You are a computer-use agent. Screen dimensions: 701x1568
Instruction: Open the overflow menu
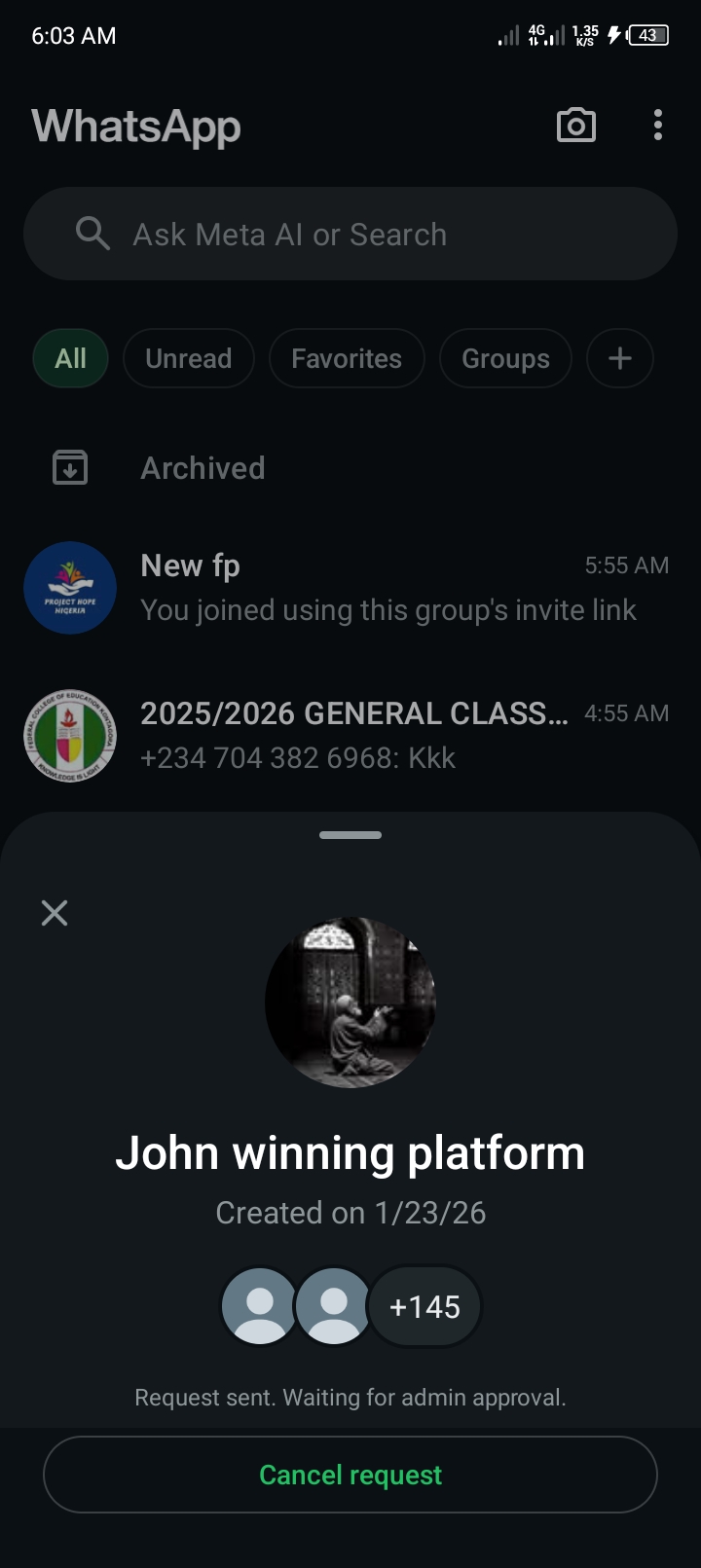click(658, 126)
